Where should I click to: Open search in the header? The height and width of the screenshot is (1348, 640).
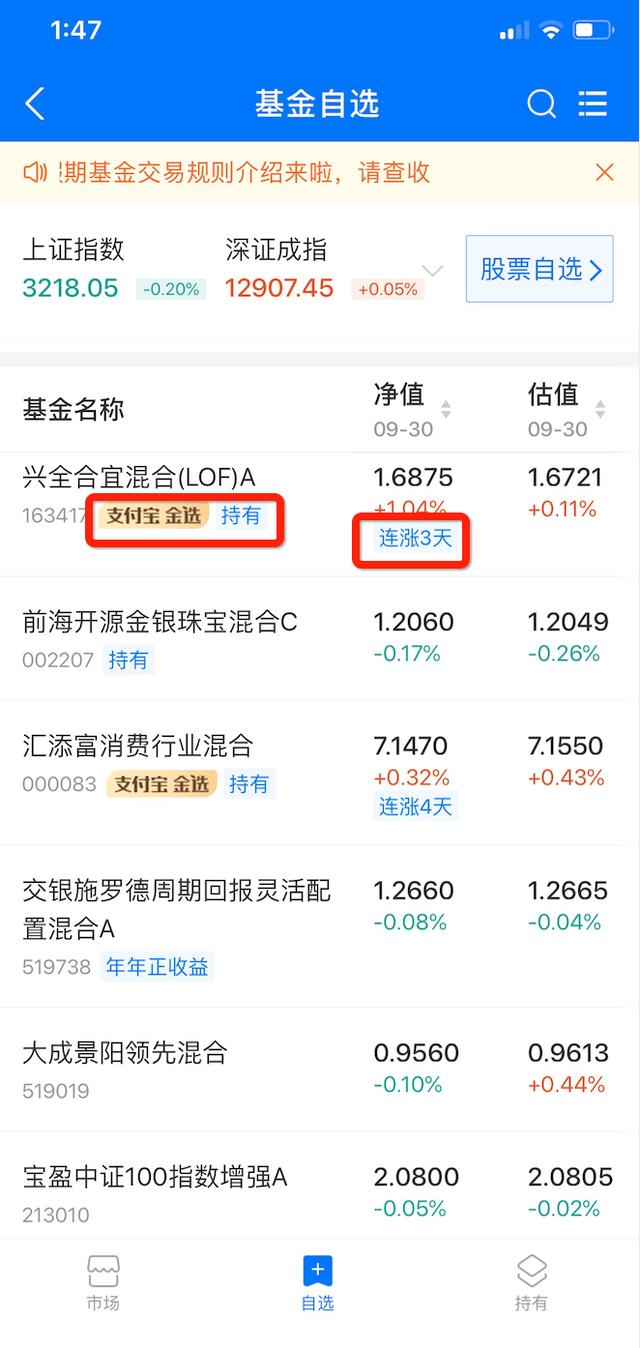(541, 104)
